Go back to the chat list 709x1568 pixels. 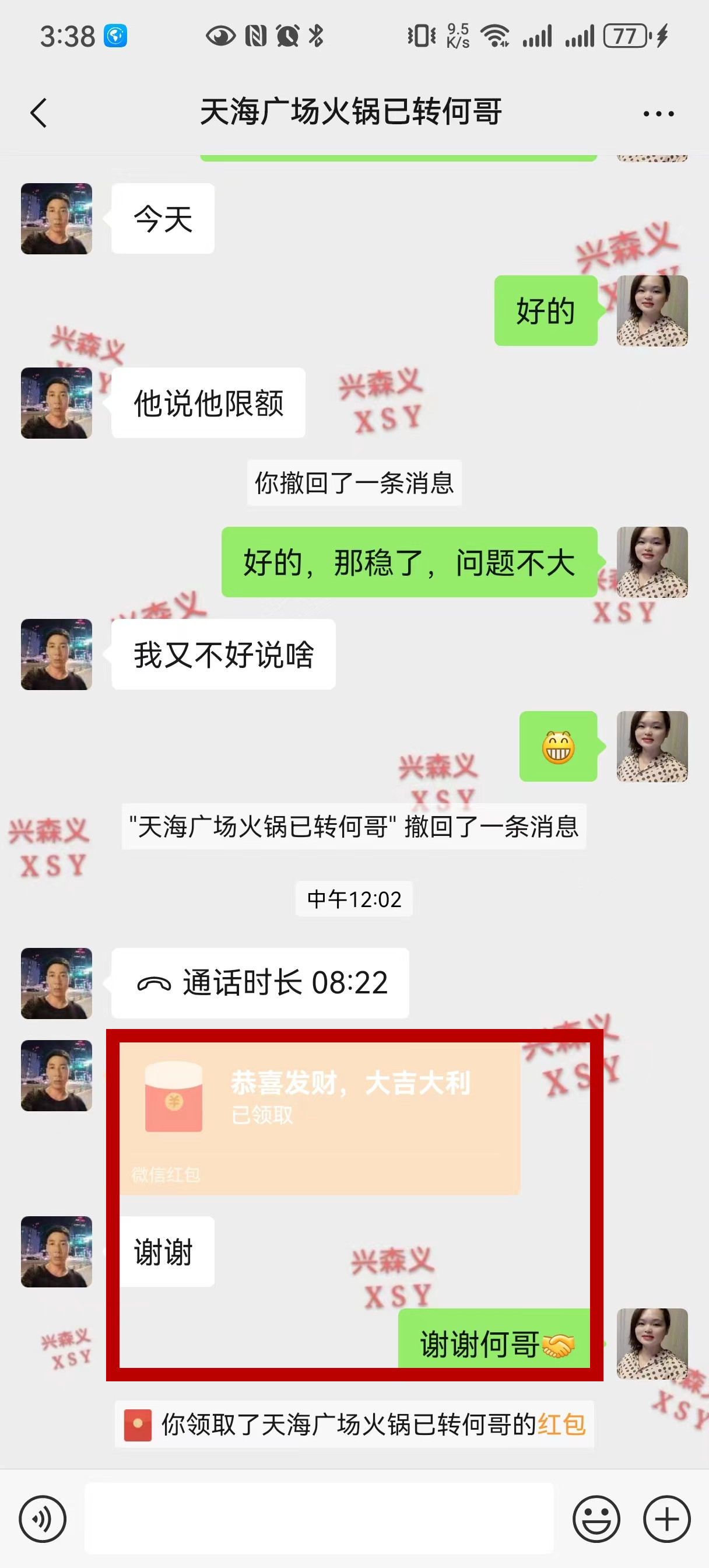[38, 113]
